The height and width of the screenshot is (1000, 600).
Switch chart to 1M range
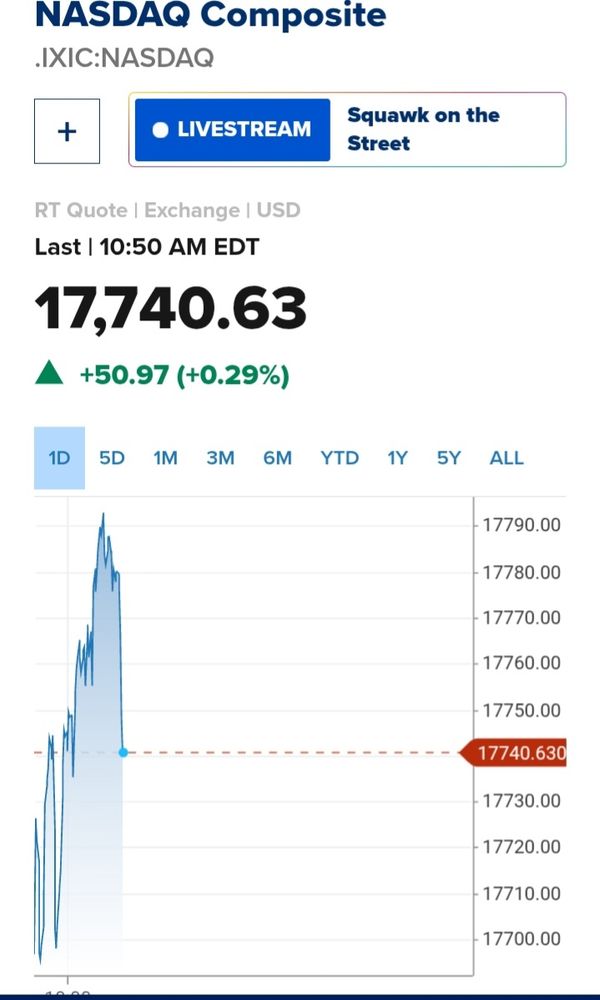[165, 458]
